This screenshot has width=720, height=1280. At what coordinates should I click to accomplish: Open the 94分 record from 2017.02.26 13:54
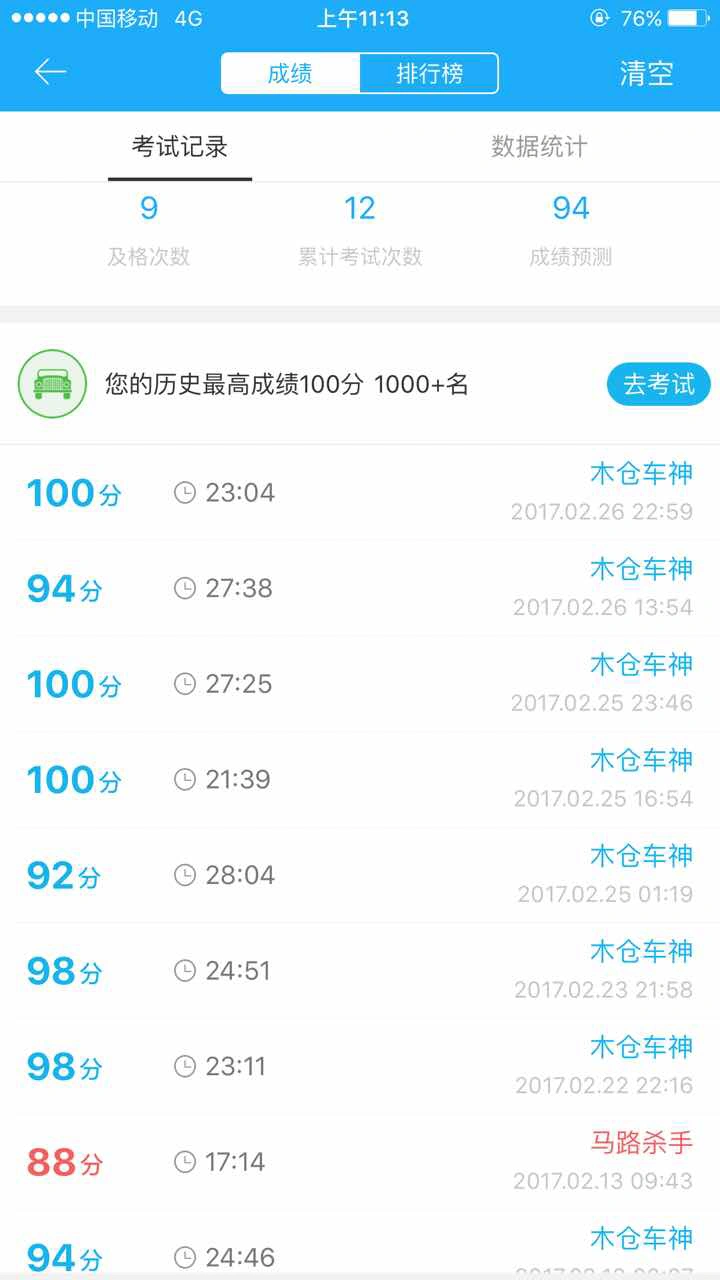360,589
